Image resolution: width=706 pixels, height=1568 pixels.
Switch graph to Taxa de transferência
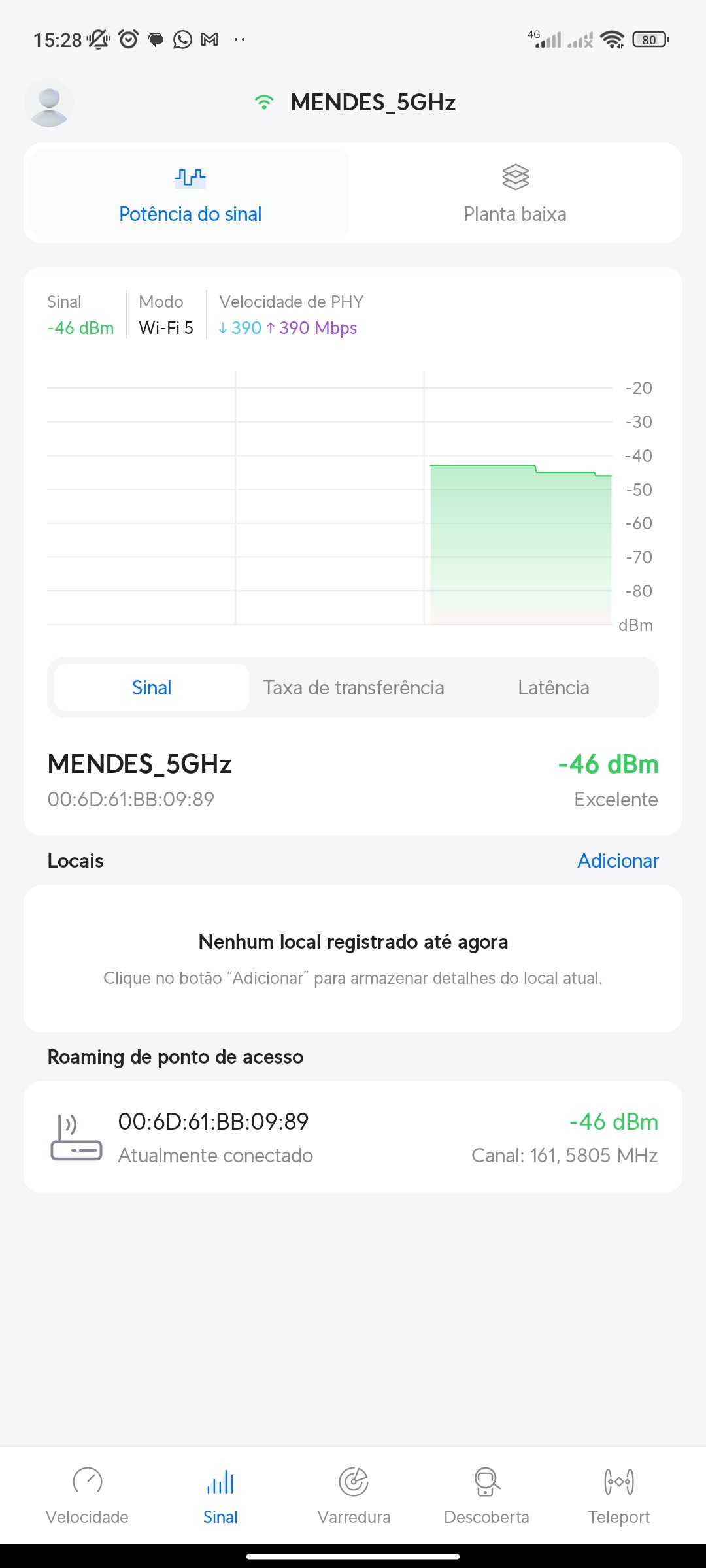pyautogui.click(x=354, y=687)
